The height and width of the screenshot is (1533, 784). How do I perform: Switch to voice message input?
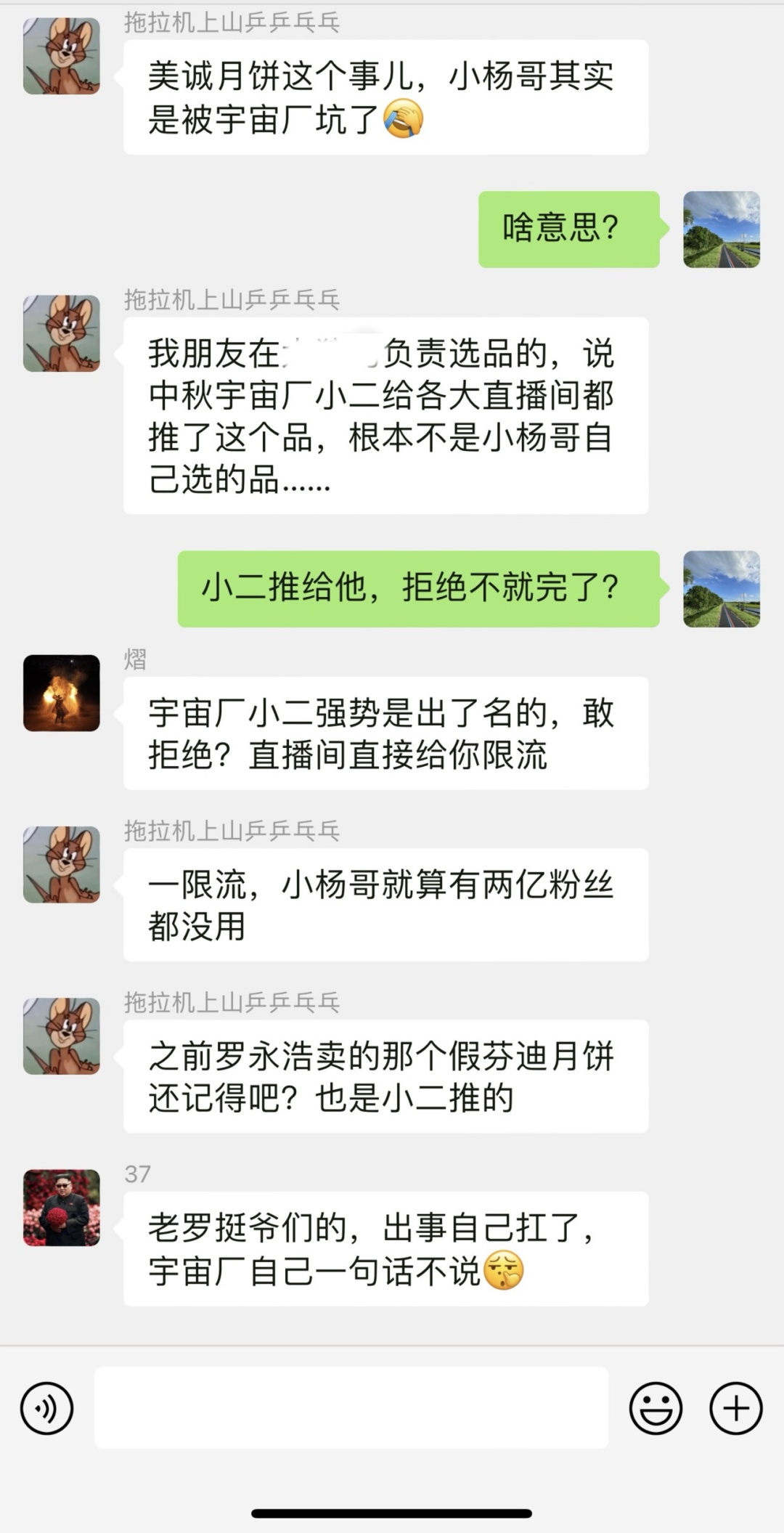click(47, 1408)
